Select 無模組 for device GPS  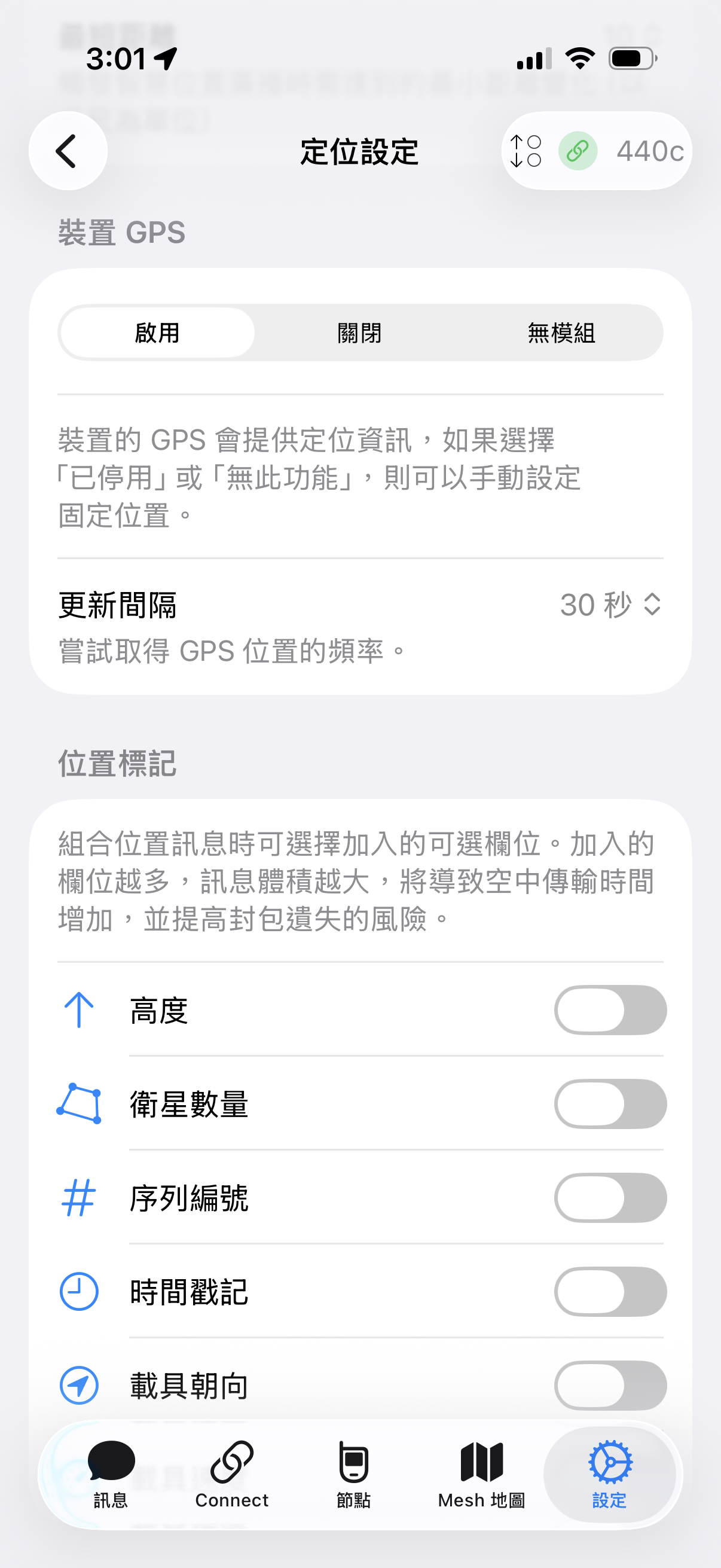(x=561, y=333)
